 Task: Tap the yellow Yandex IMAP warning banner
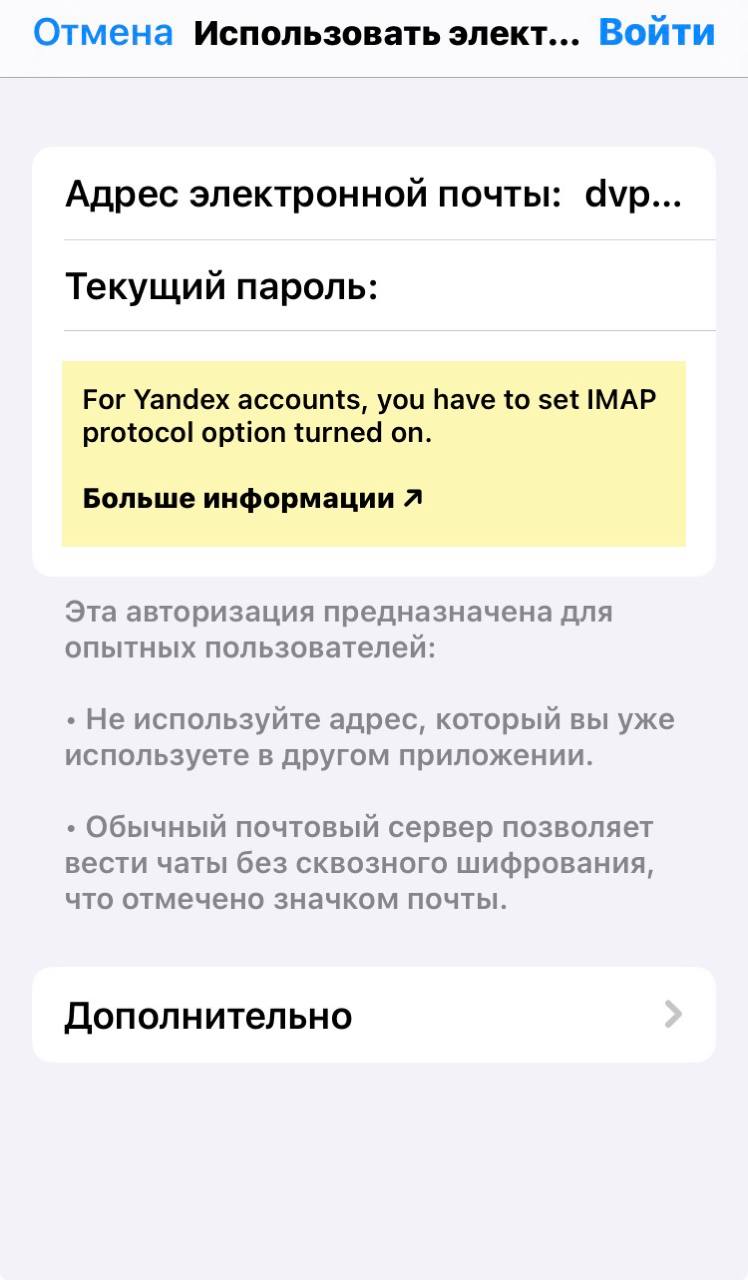pos(374,452)
